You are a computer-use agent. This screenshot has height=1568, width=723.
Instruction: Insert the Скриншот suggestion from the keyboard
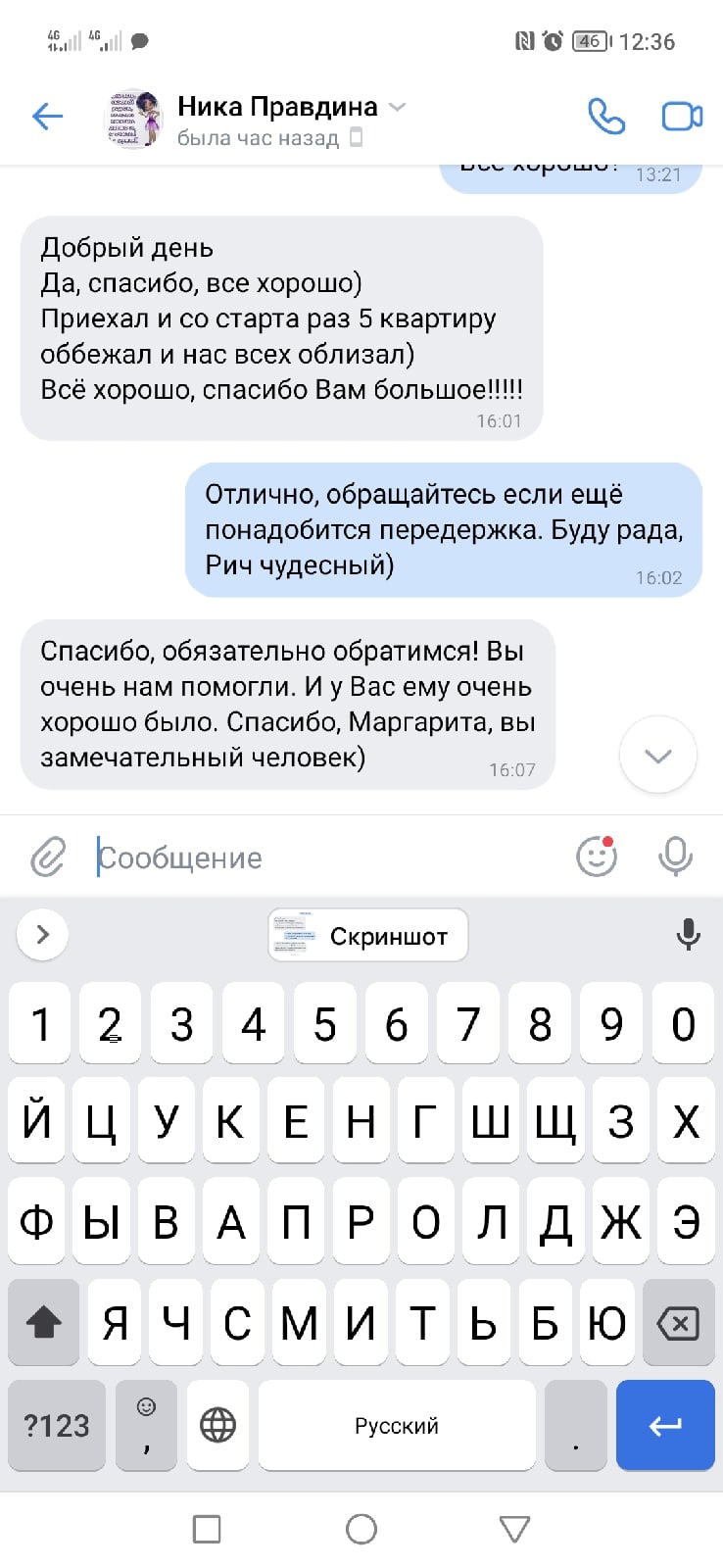[368, 936]
